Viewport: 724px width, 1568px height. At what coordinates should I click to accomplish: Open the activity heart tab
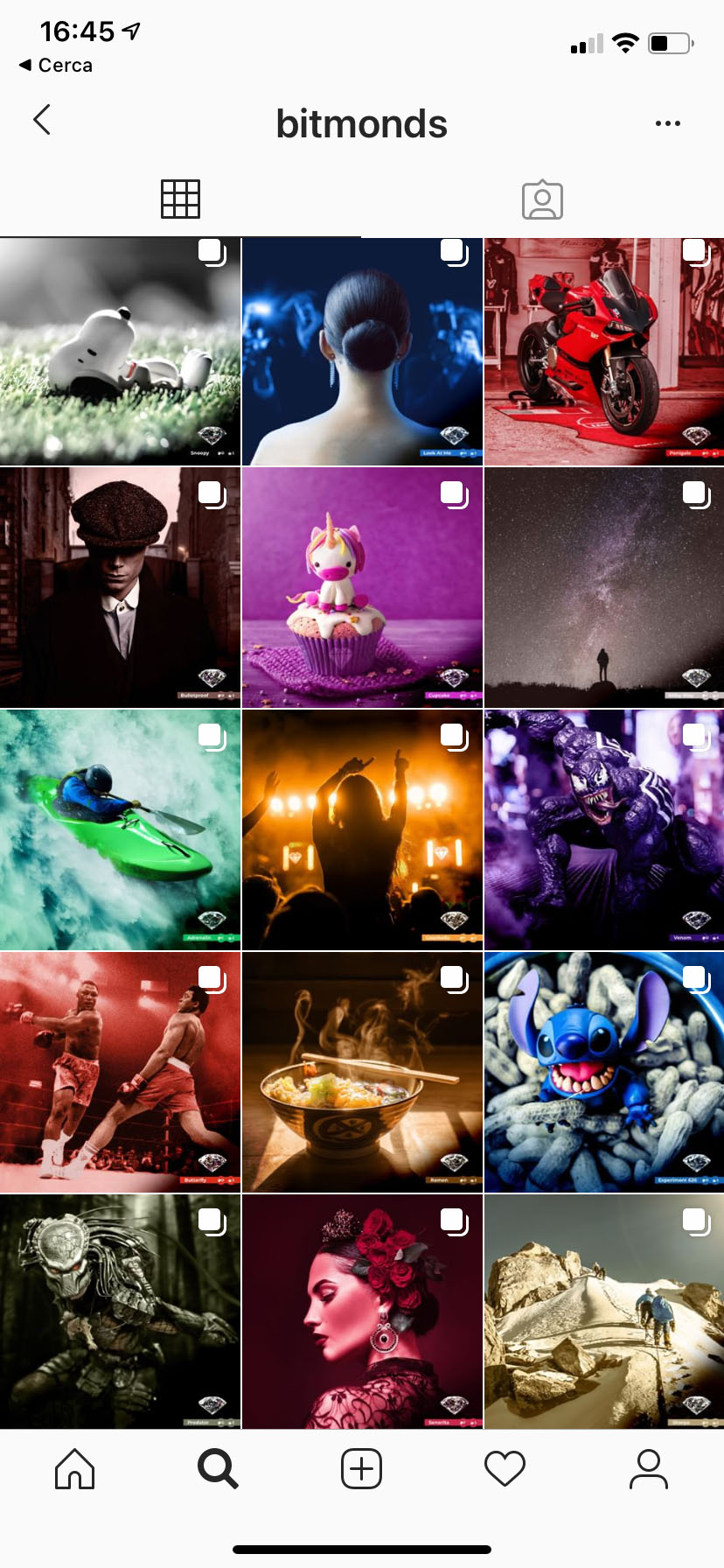click(x=505, y=1468)
